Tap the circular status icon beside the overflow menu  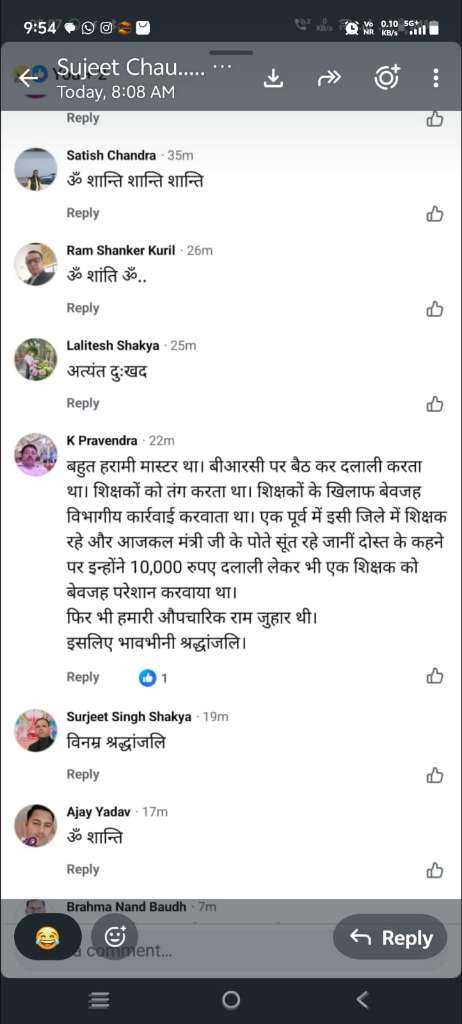(x=386, y=78)
